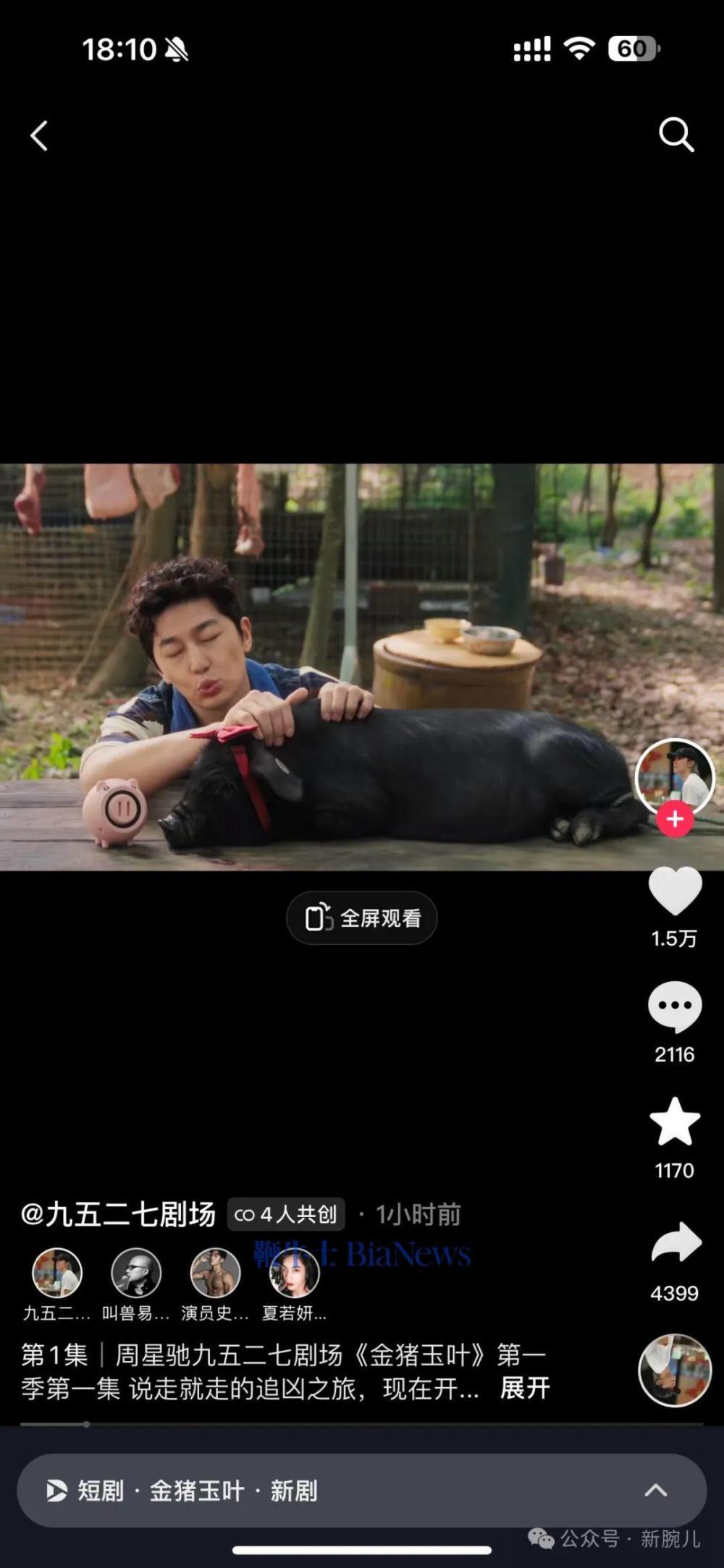Like this video with the heart icon
The height and width of the screenshot is (1568, 724).
pos(675,891)
